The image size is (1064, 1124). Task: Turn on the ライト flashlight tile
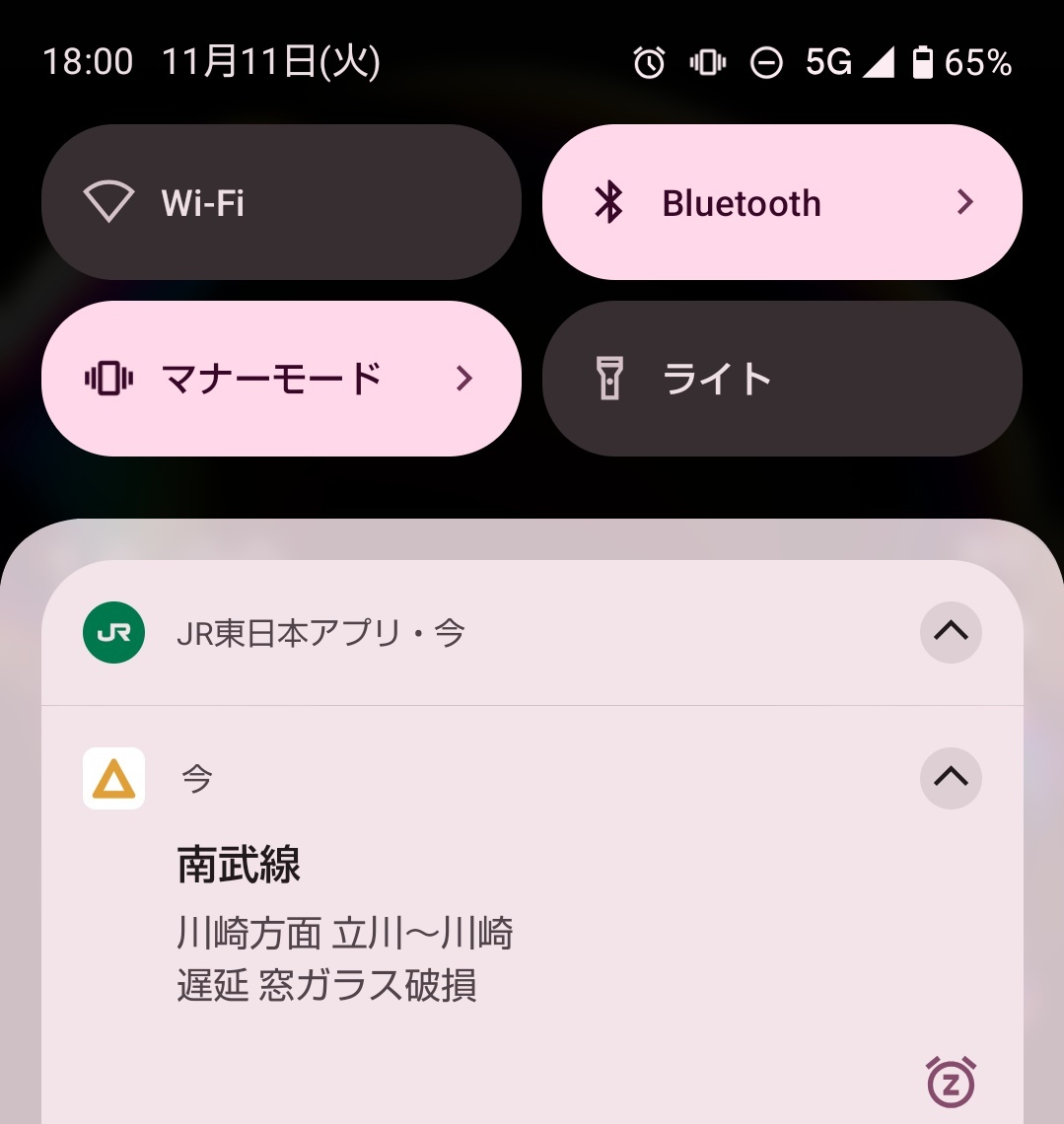coord(781,379)
